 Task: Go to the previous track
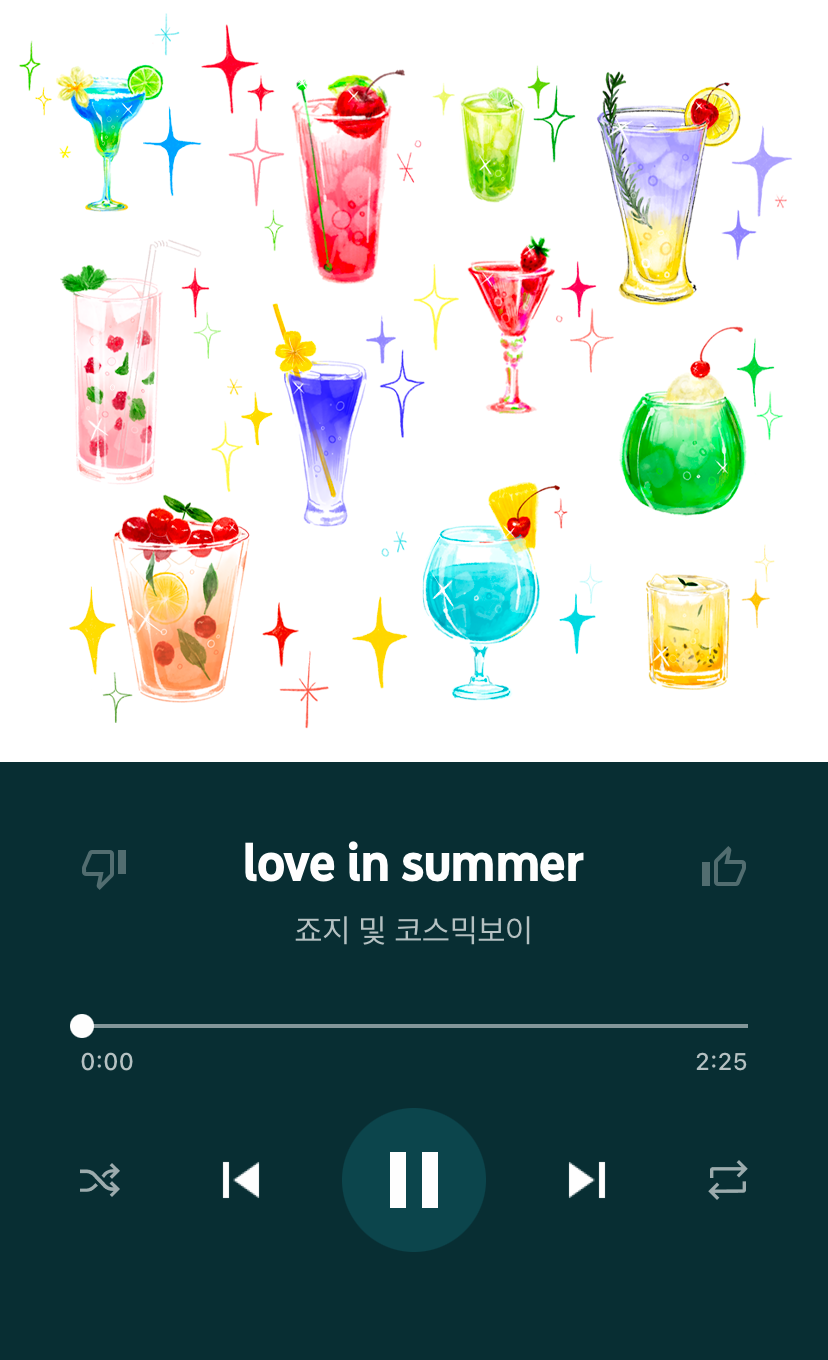(241, 1180)
